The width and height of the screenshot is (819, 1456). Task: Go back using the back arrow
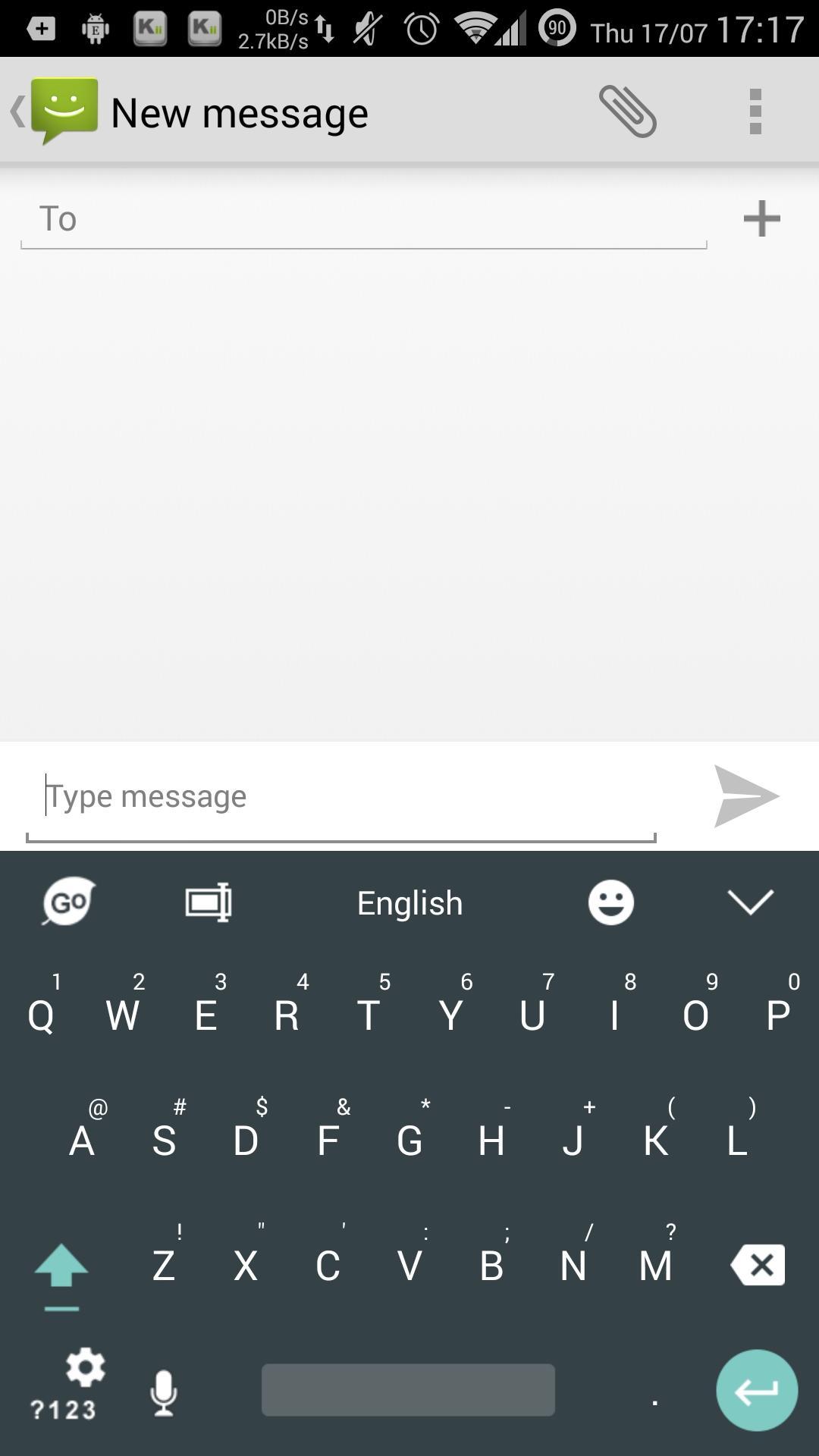[x=17, y=111]
